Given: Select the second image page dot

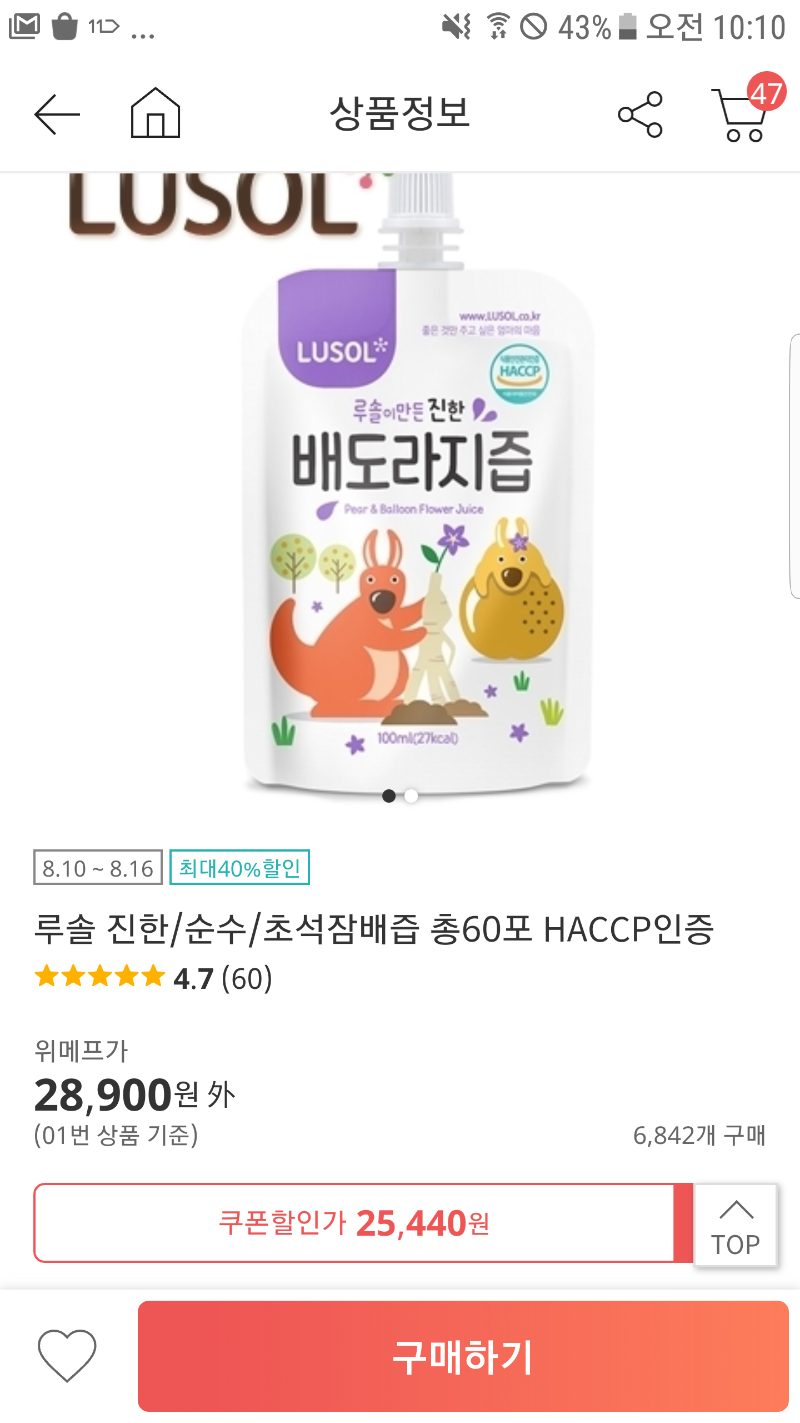Looking at the screenshot, I should point(411,796).
